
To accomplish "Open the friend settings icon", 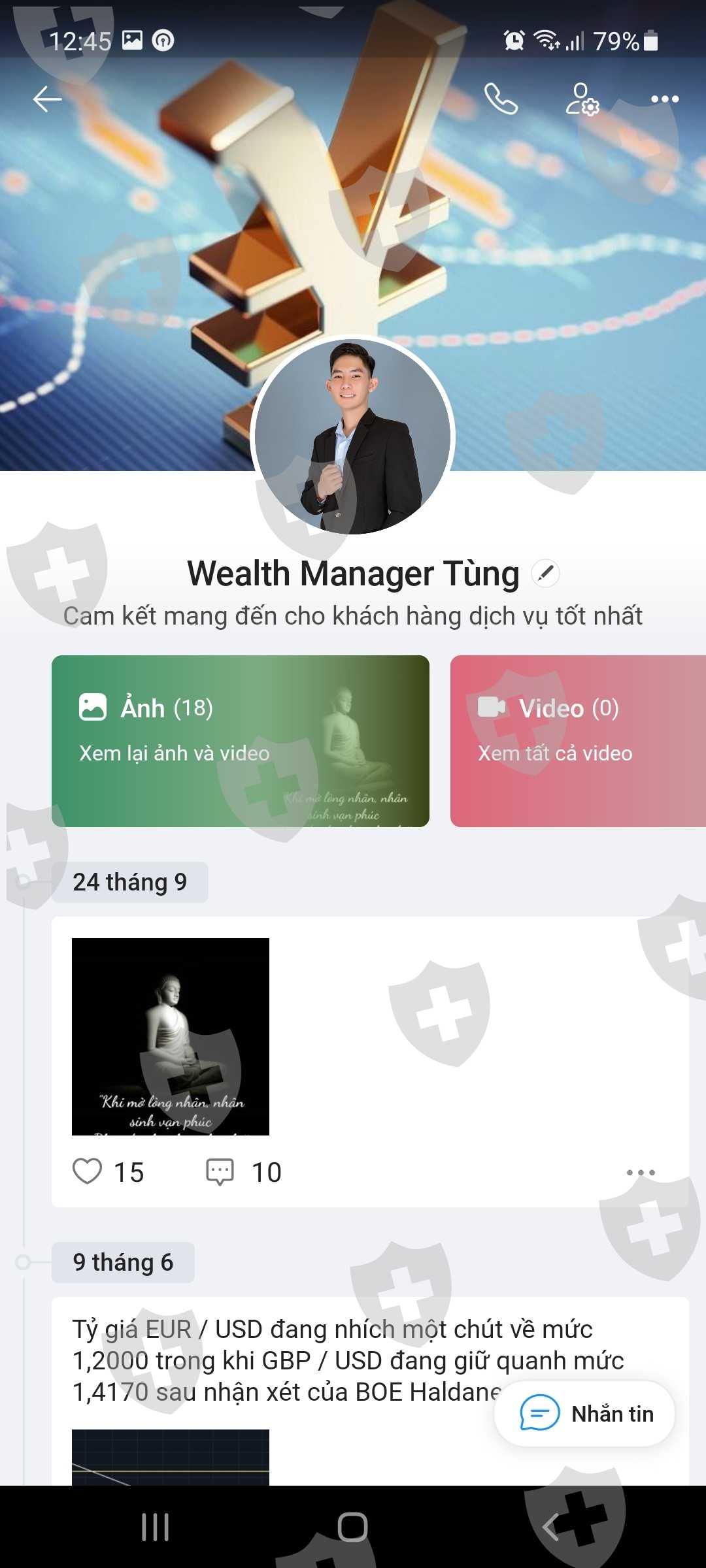I will [x=582, y=99].
